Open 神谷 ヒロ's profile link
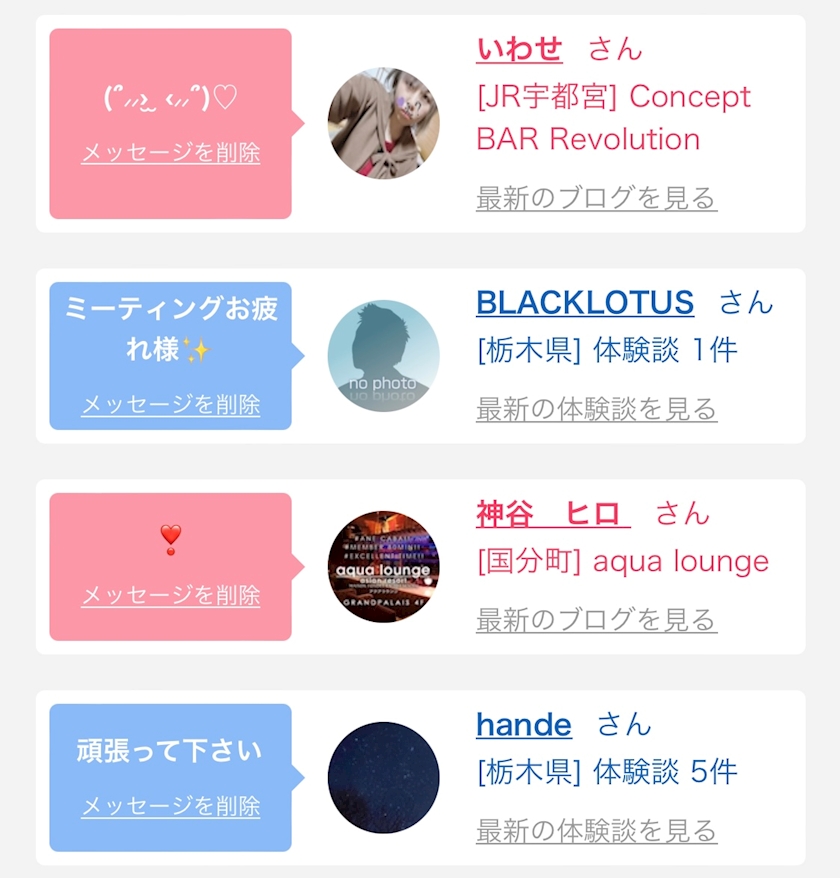The height and width of the screenshot is (878, 840). pyautogui.click(x=552, y=513)
